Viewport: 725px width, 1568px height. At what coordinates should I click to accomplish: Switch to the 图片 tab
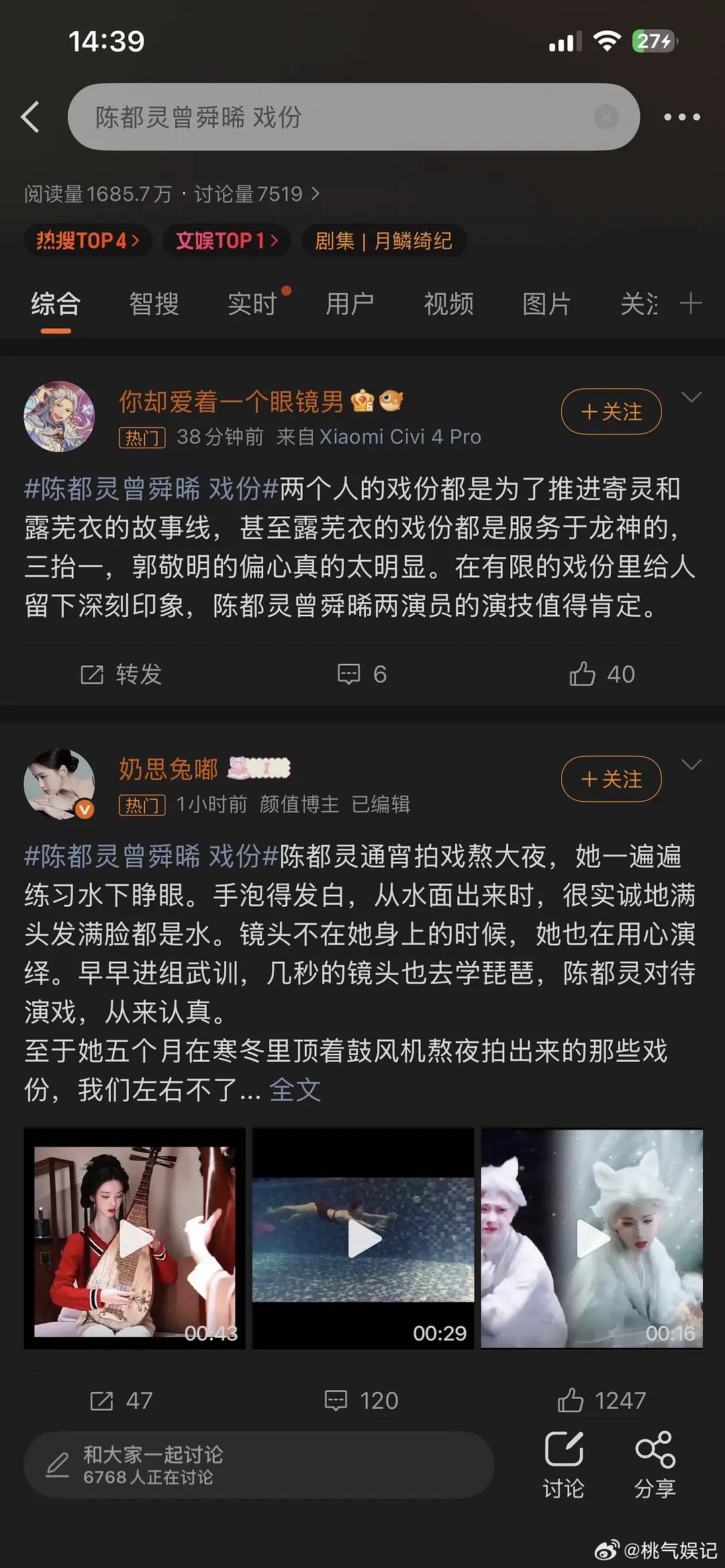(546, 304)
